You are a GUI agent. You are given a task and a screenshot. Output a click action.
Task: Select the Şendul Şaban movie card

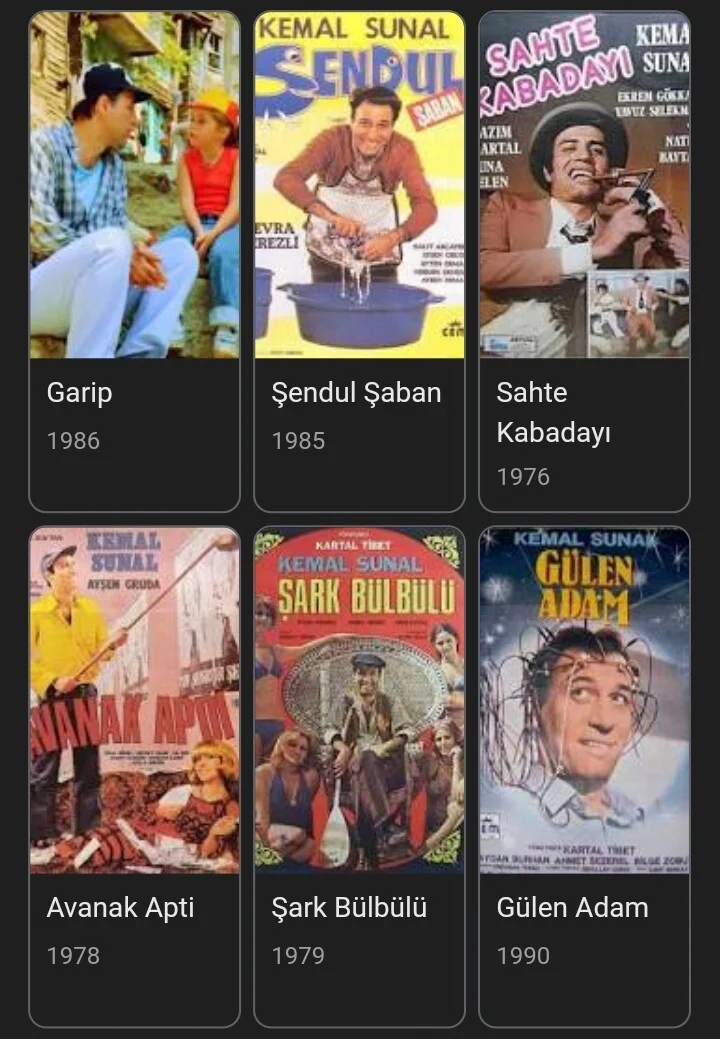point(359,260)
